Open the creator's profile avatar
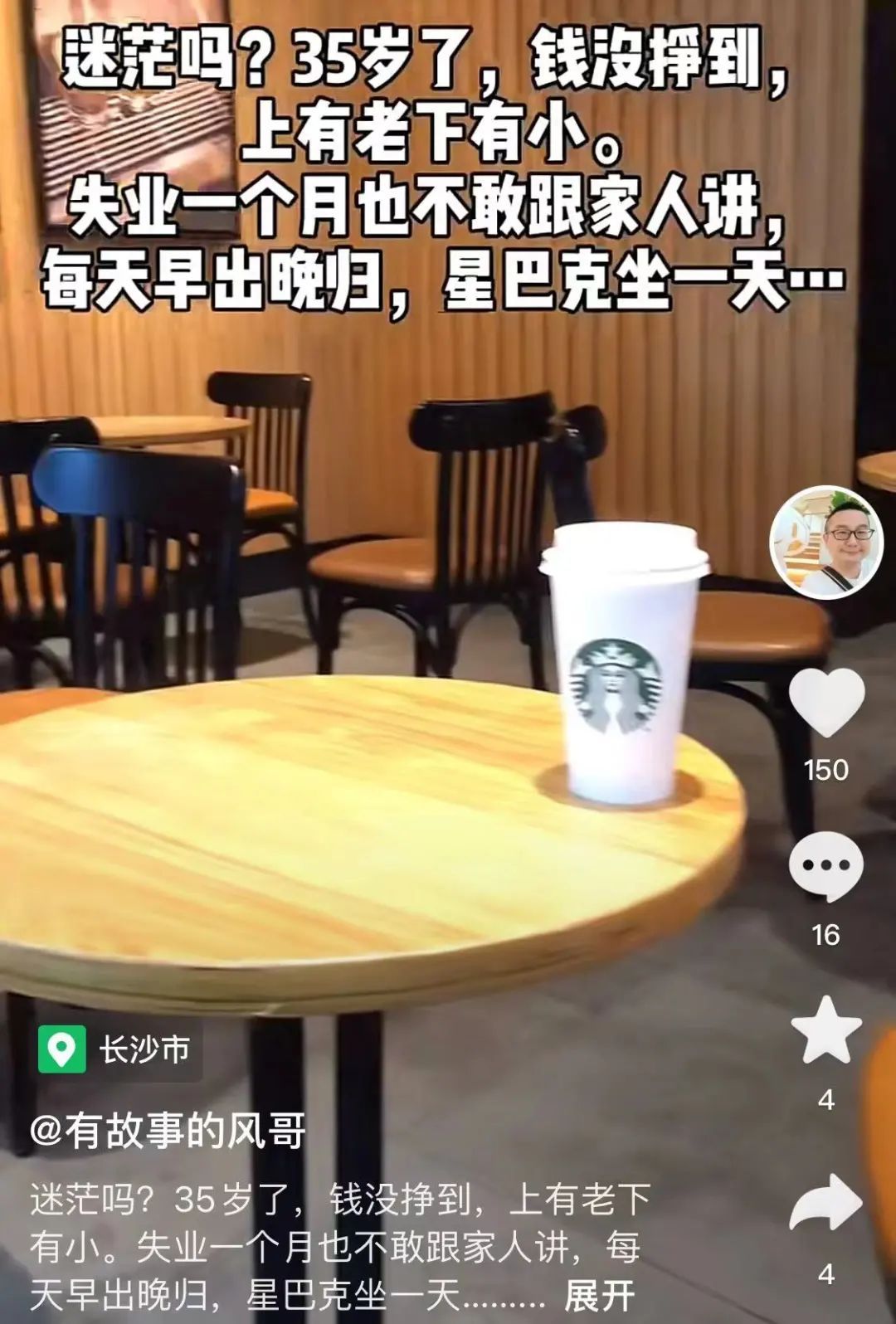 click(826, 543)
